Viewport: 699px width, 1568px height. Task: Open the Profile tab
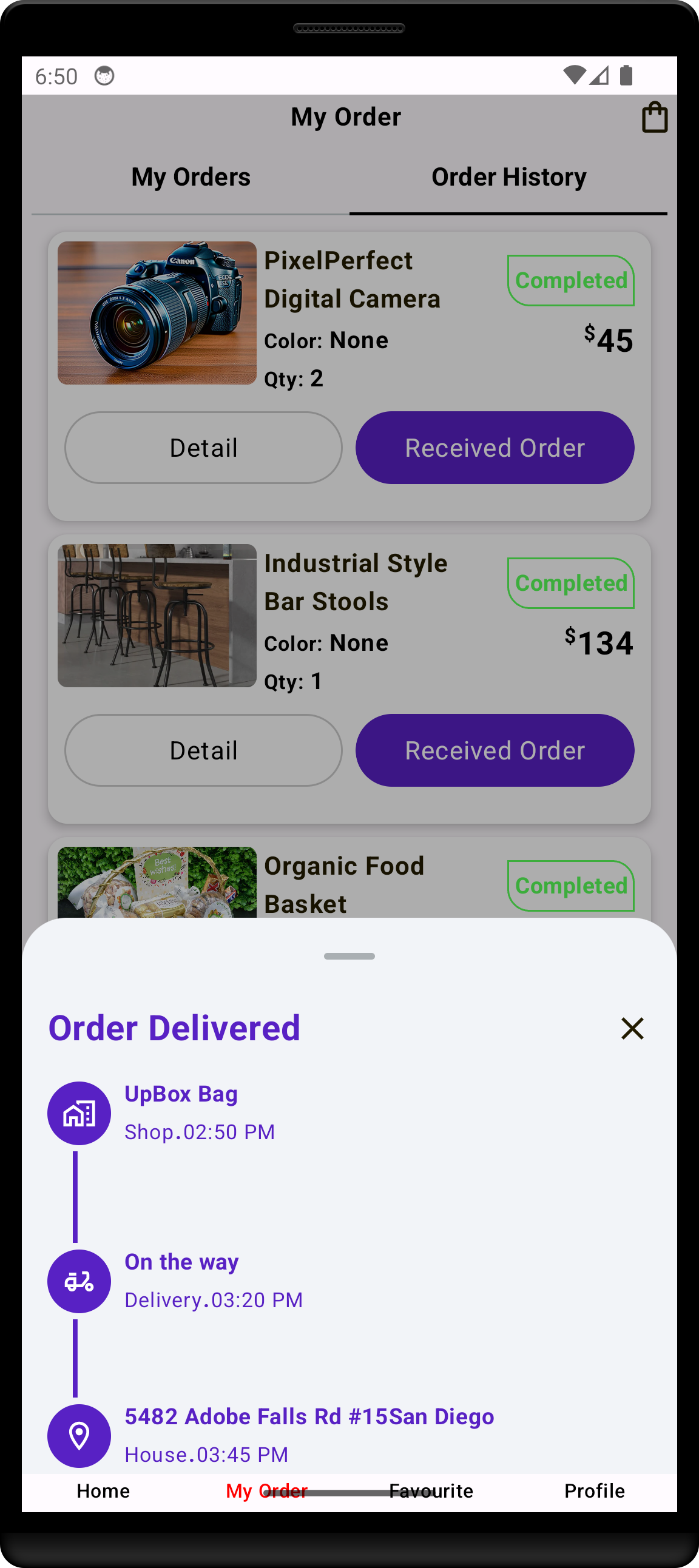pyautogui.click(x=594, y=1490)
